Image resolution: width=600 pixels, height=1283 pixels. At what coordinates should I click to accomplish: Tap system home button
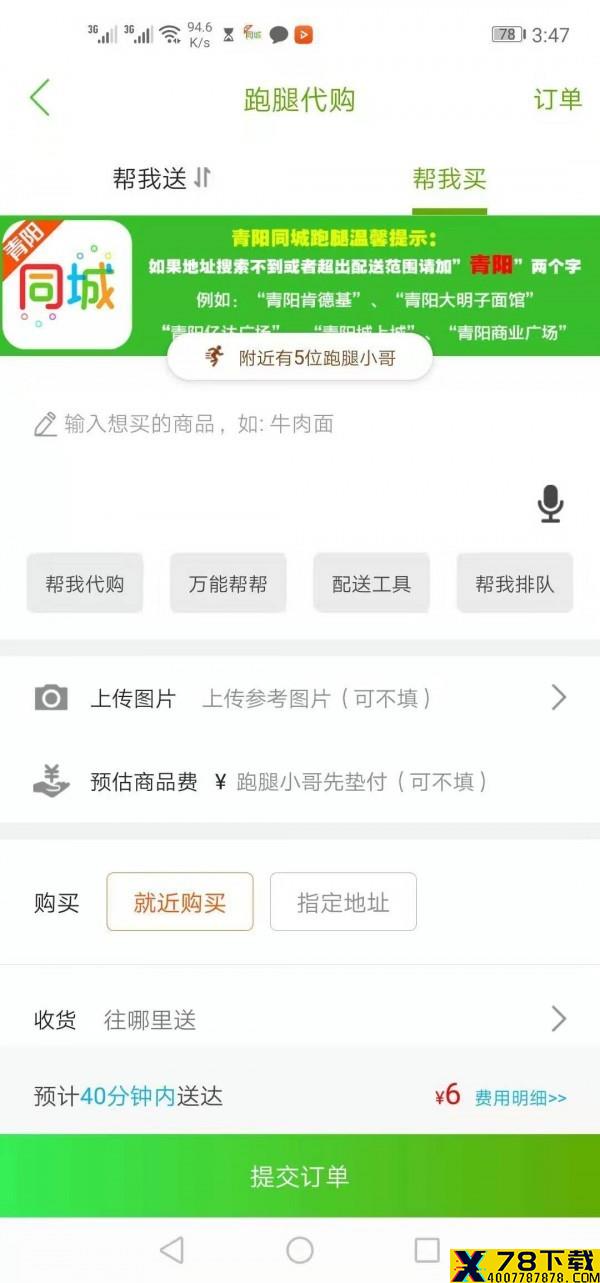(300, 1249)
